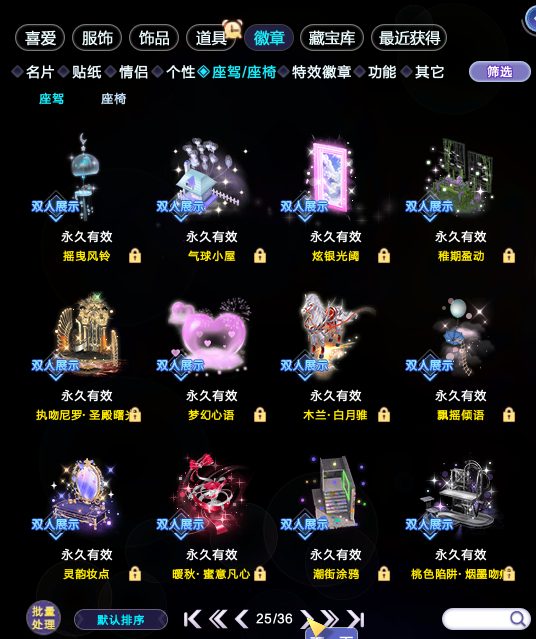Open the 筛选 filter button
This screenshot has height=639, width=536.
[500, 72]
